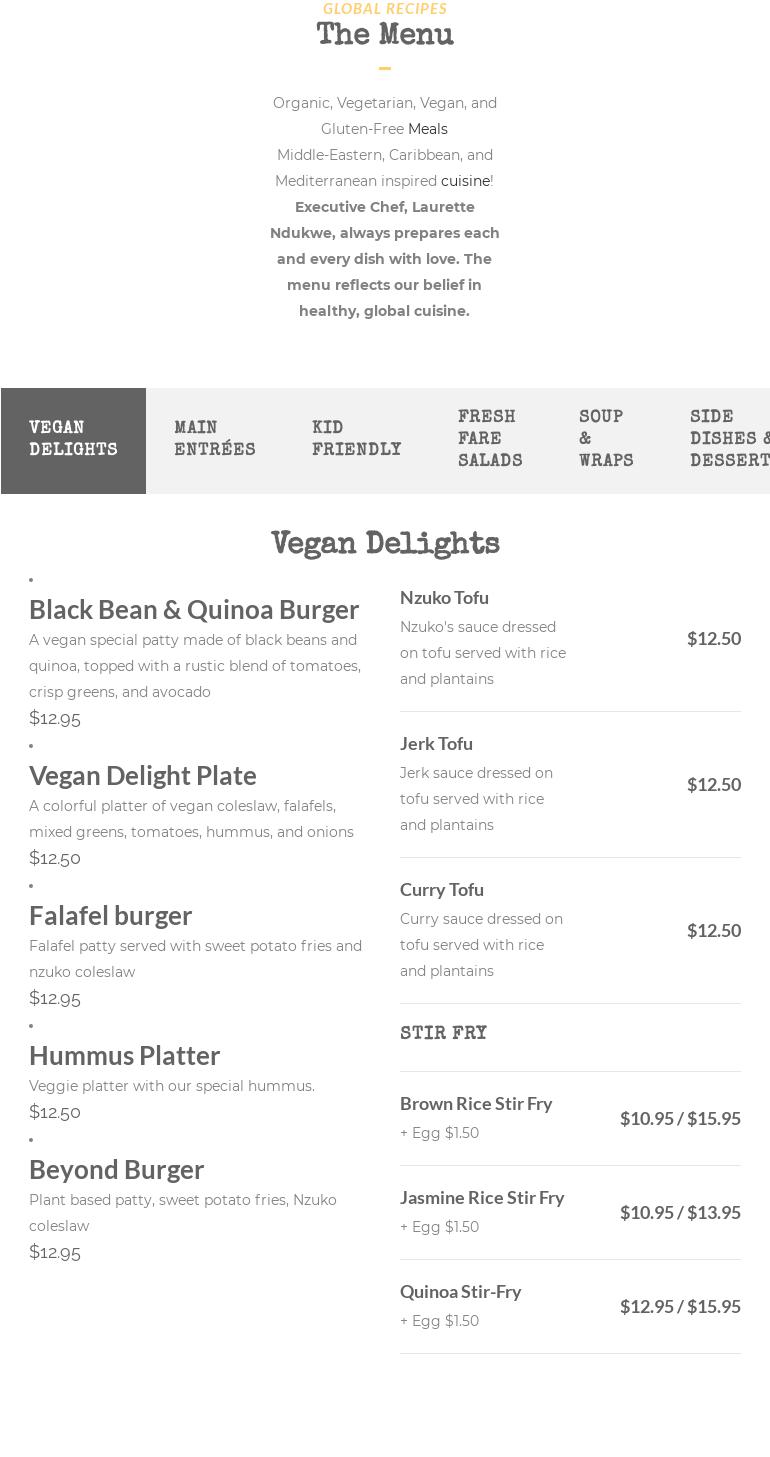Open the cuisine link
The width and height of the screenshot is (770, 1457).
(465, 181)
